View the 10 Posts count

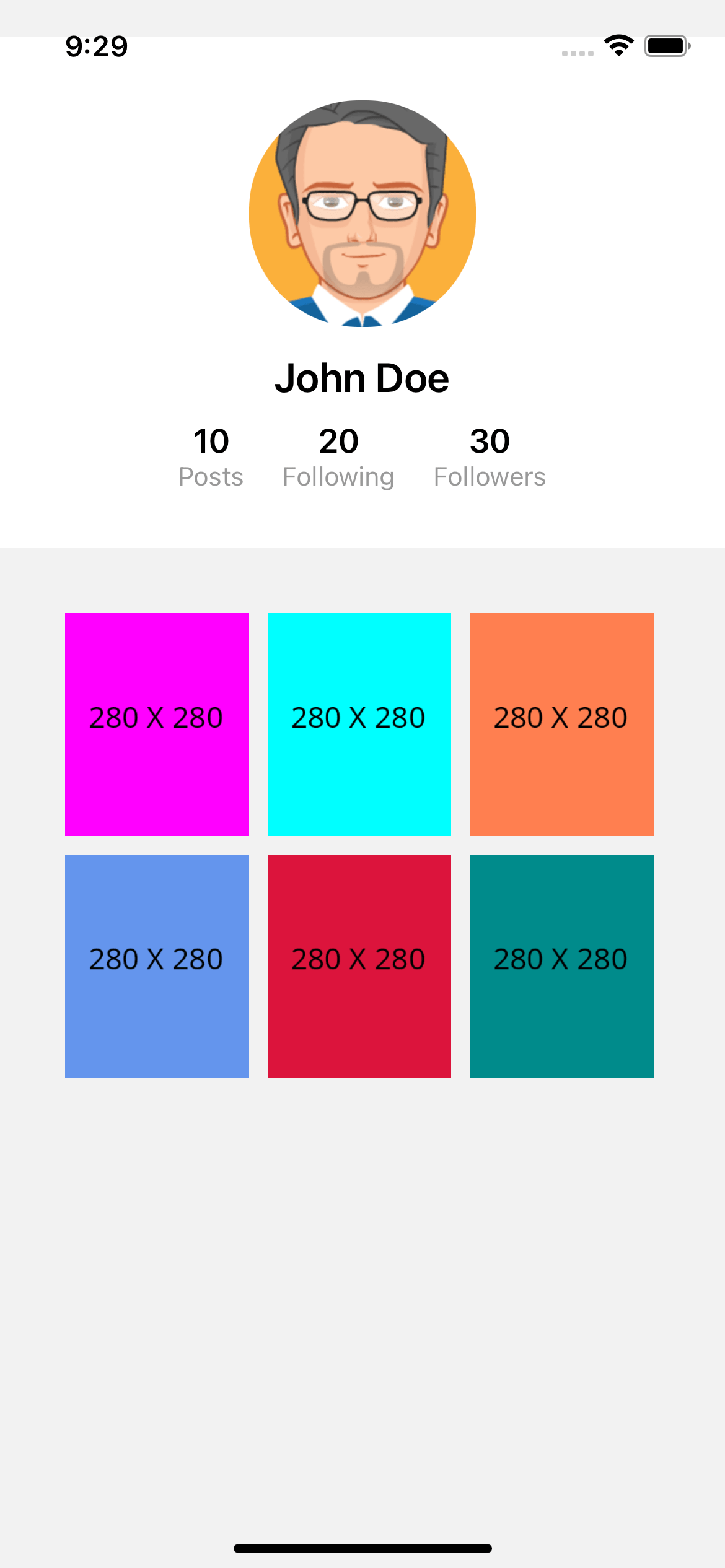click(211, 458)
